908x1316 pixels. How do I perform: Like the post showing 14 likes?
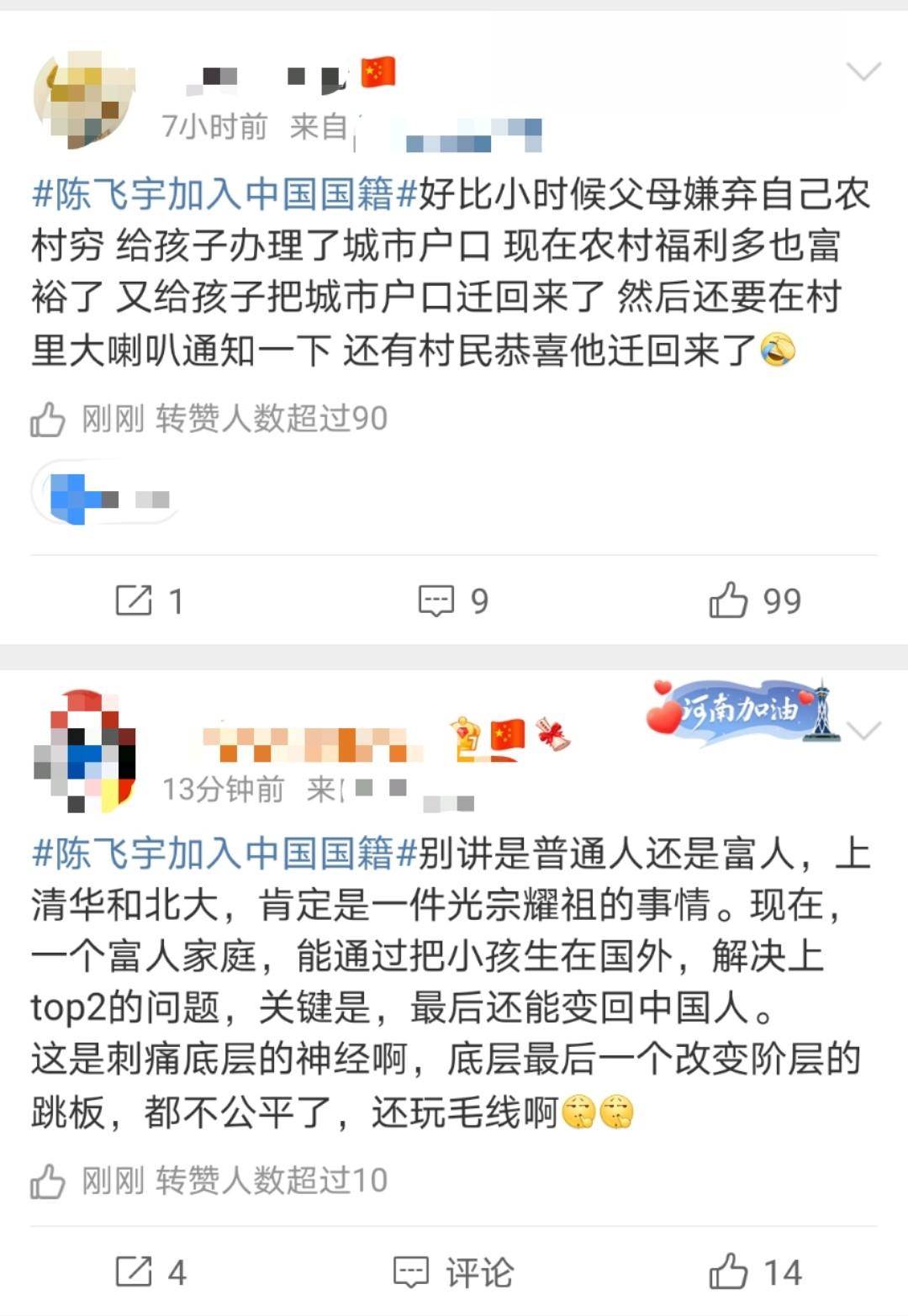point(754,1271)
